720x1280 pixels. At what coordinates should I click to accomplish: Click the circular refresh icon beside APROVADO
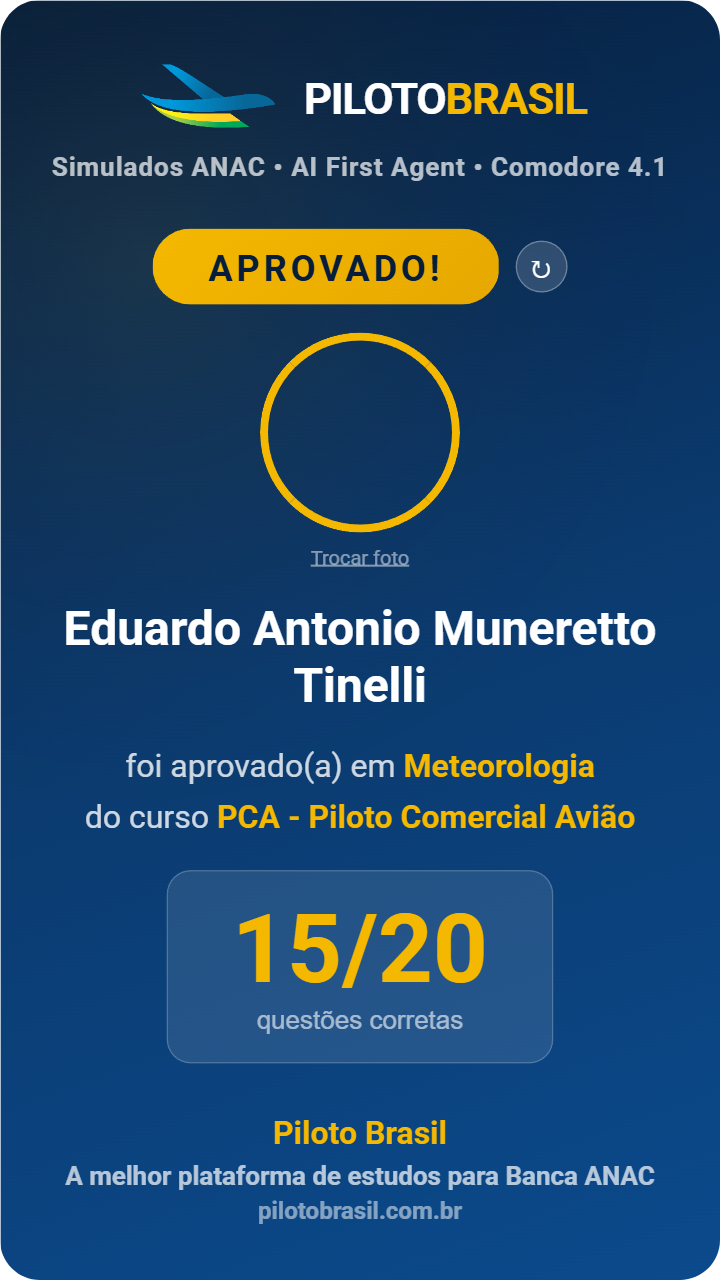pyautogui.click(x=542, y=266)
